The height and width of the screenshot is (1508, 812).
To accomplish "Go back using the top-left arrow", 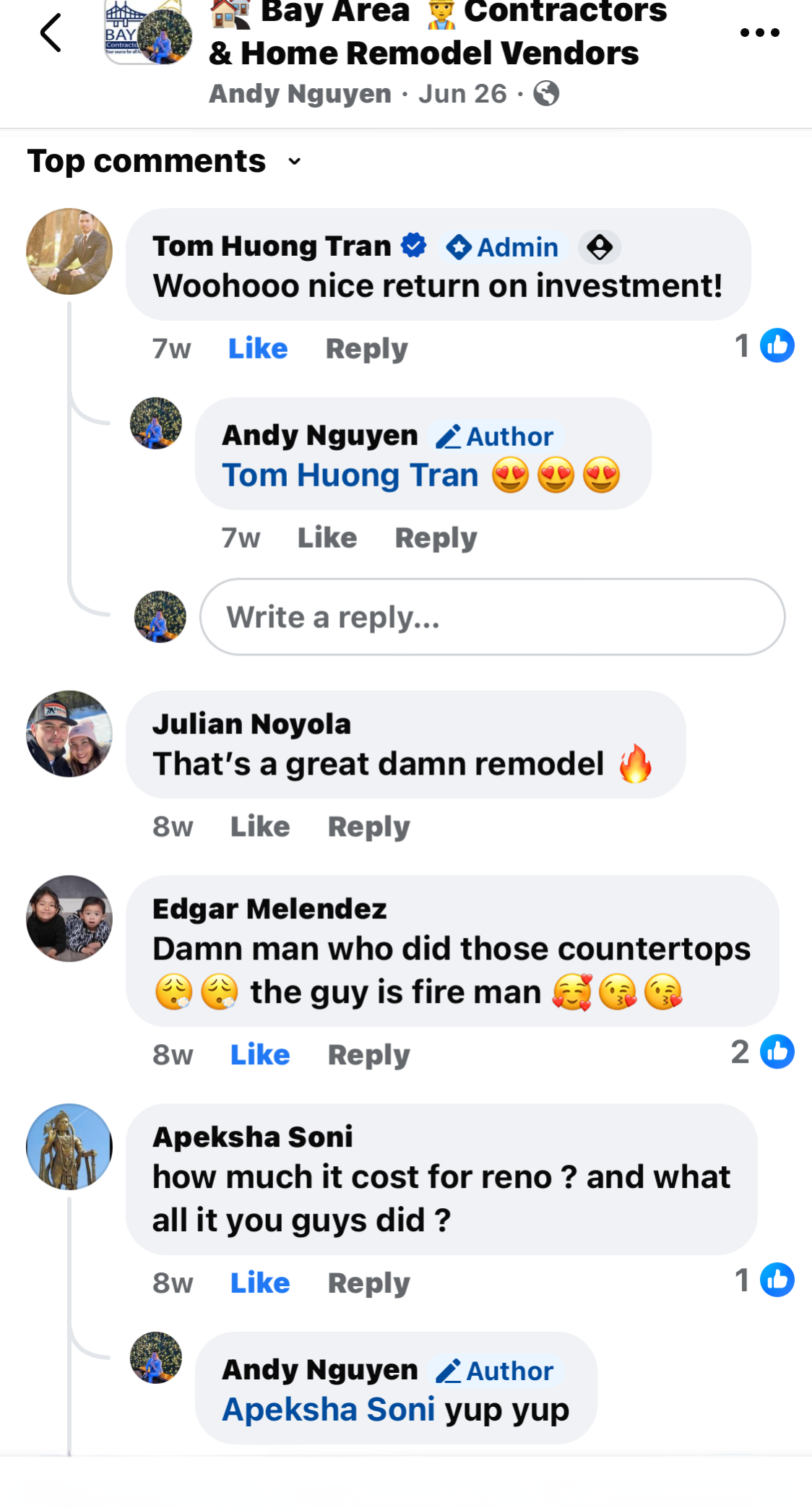I will point(51,33).
